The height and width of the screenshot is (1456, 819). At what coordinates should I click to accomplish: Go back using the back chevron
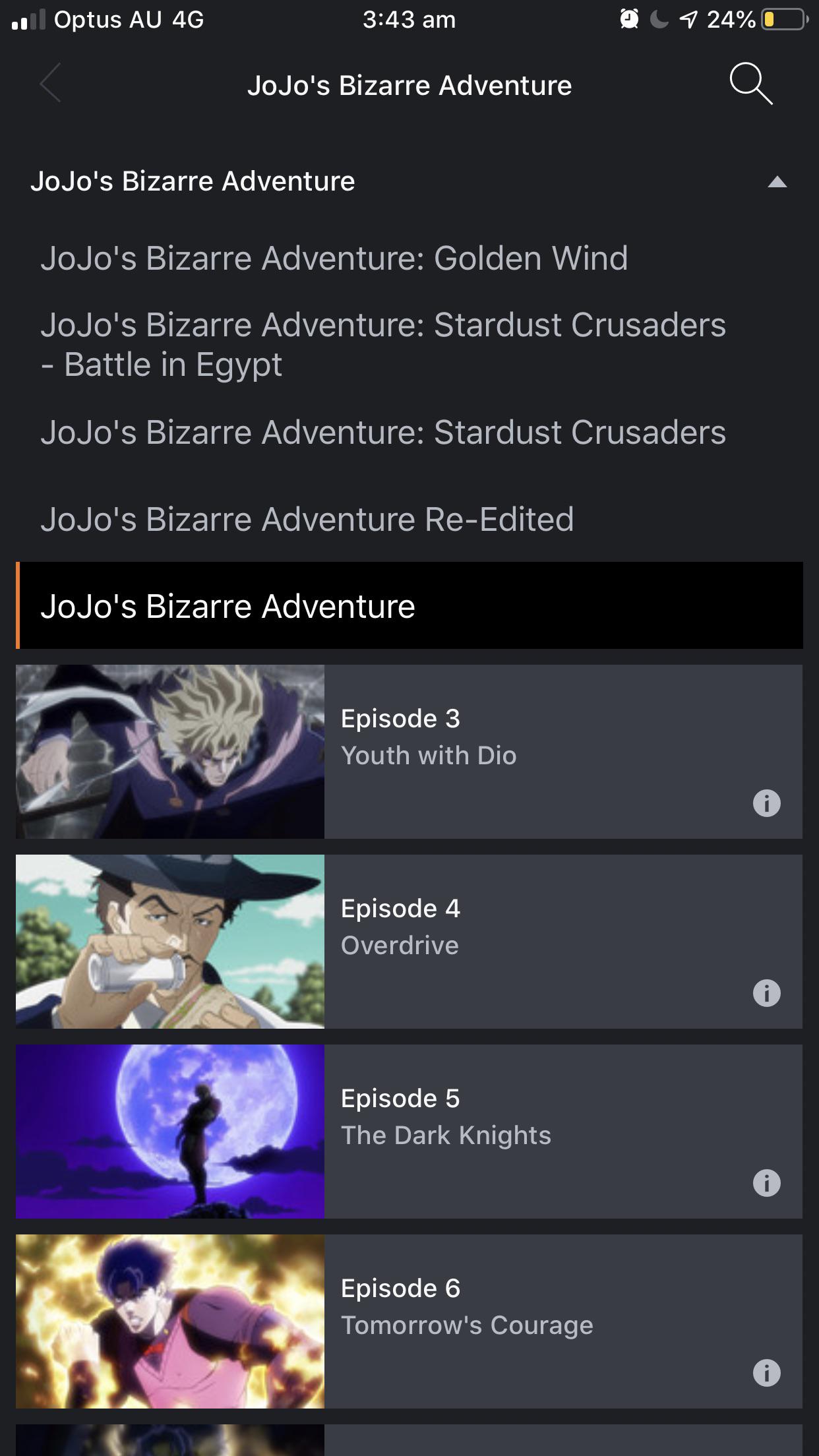click(50, 84)
